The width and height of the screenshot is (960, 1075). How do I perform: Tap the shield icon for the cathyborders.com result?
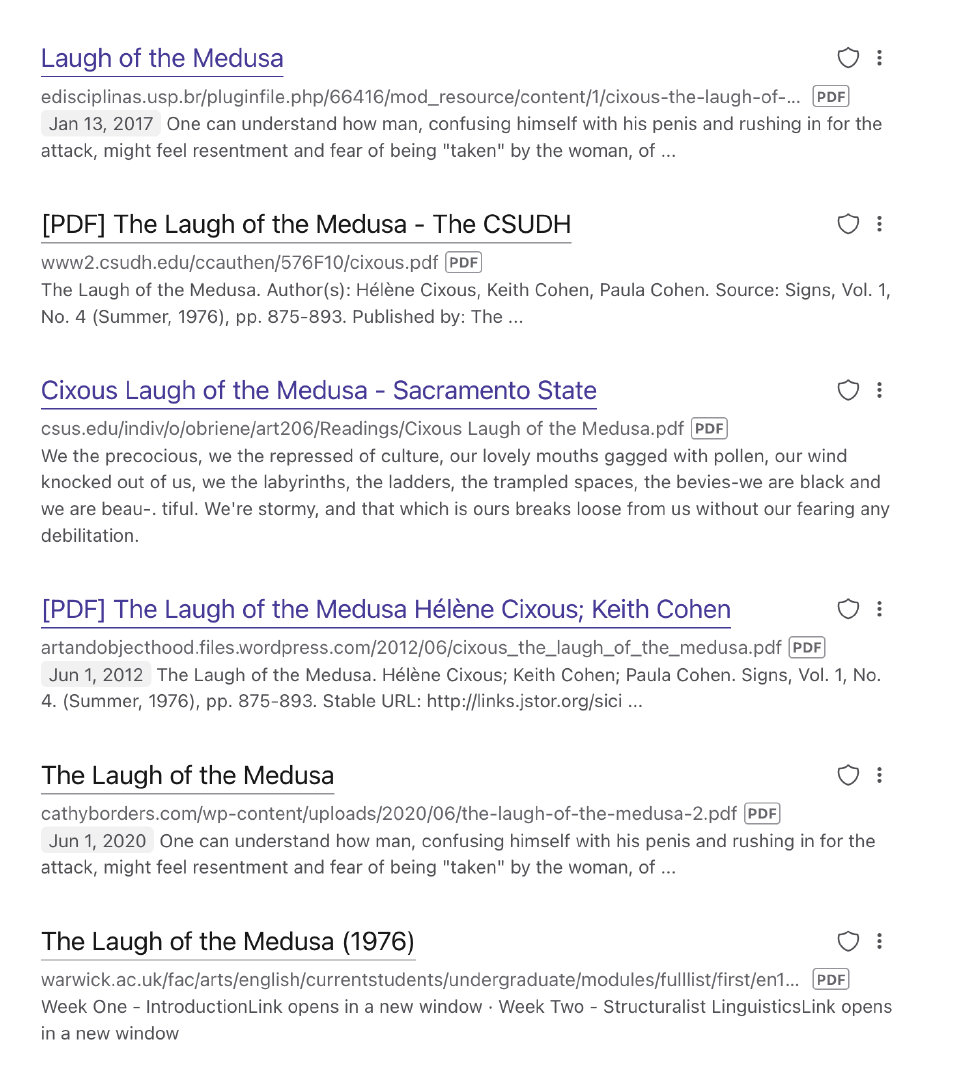pos(848,775)
